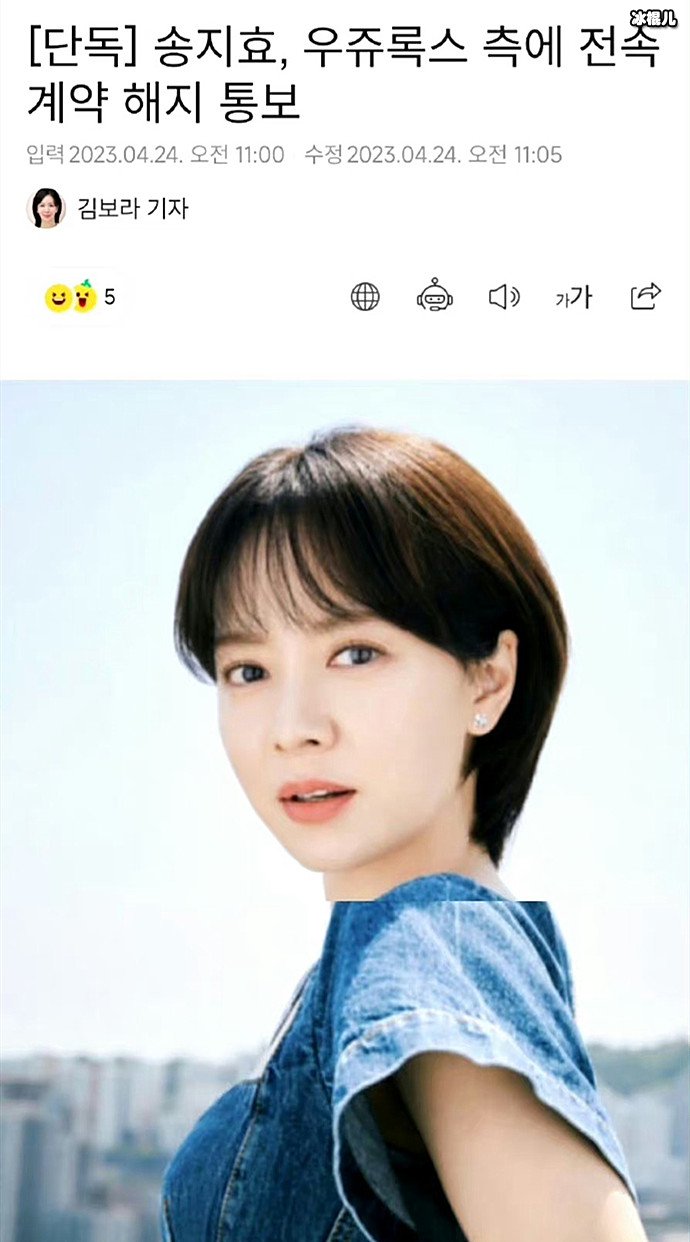Open reporter 김보라 기자's profile
Viewport: 690px width, 1242px height.
click(108, 209)
